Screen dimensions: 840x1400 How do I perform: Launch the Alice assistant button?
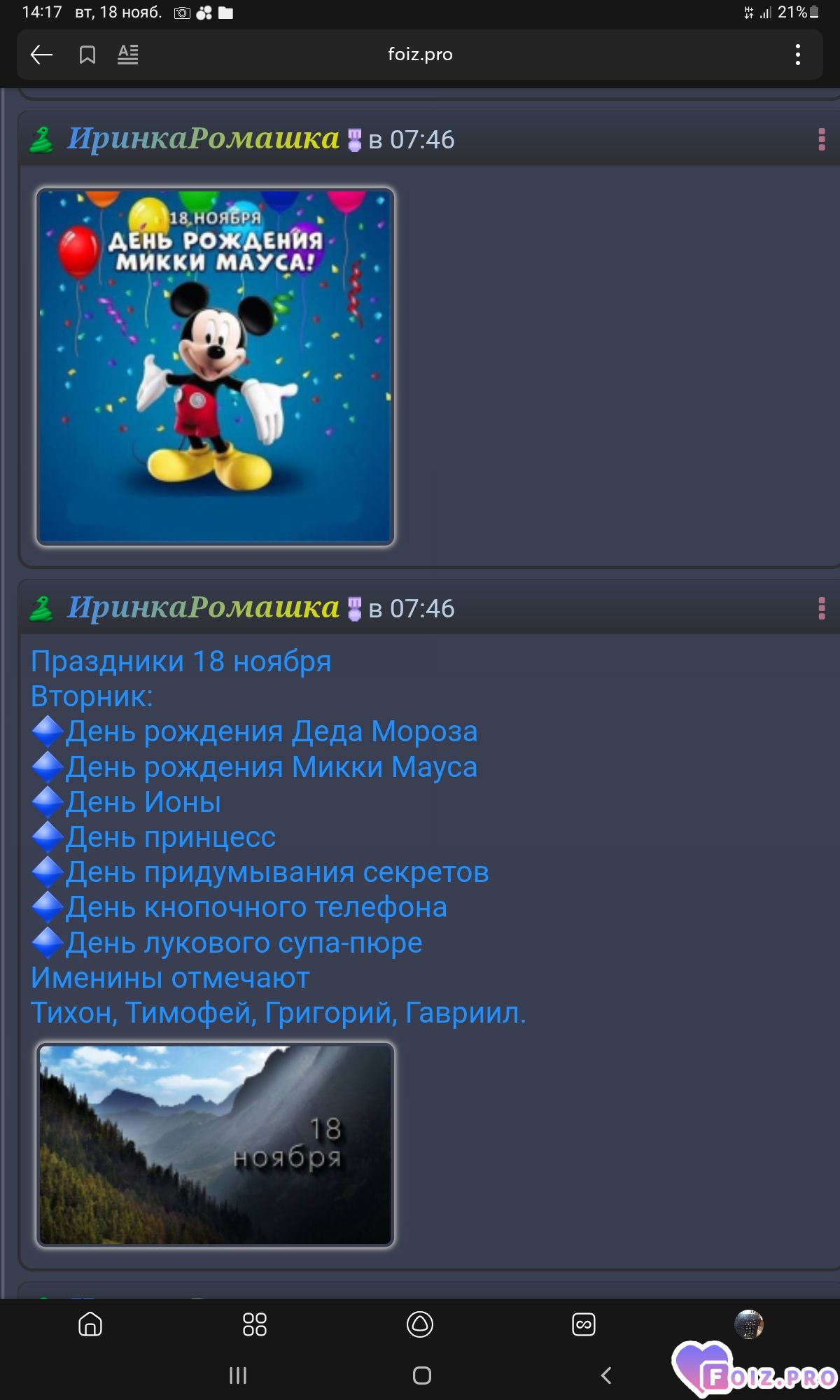tap(420, 1324)
